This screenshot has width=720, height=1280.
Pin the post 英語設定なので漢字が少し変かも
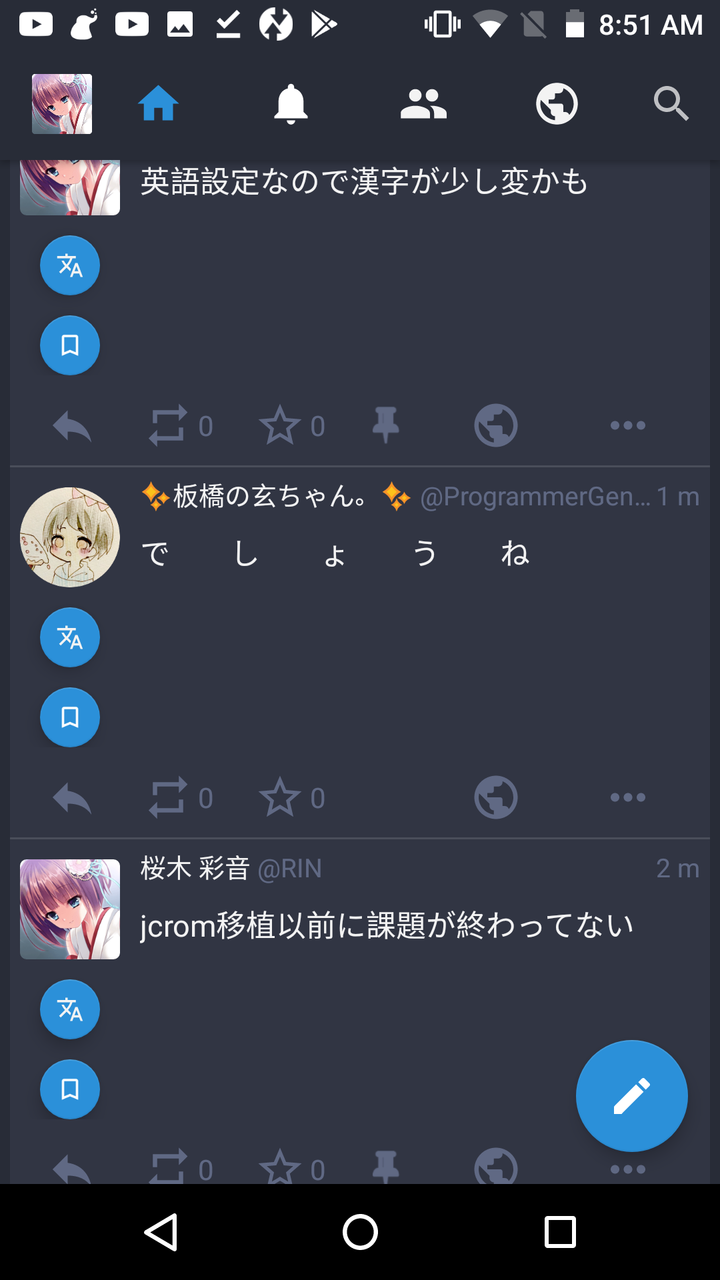click(386, 427)
